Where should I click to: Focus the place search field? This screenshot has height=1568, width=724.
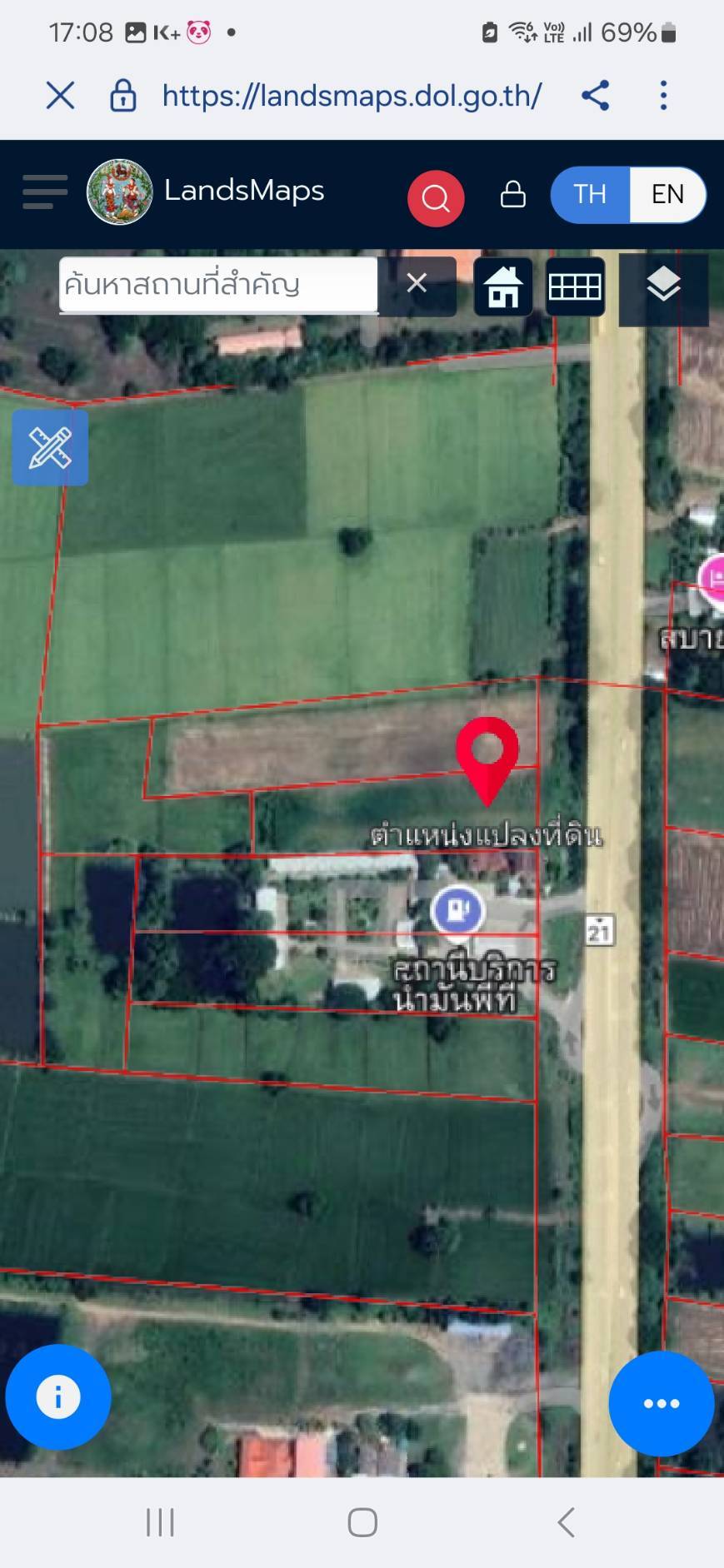pyautogui.click(x=218, y=285)
